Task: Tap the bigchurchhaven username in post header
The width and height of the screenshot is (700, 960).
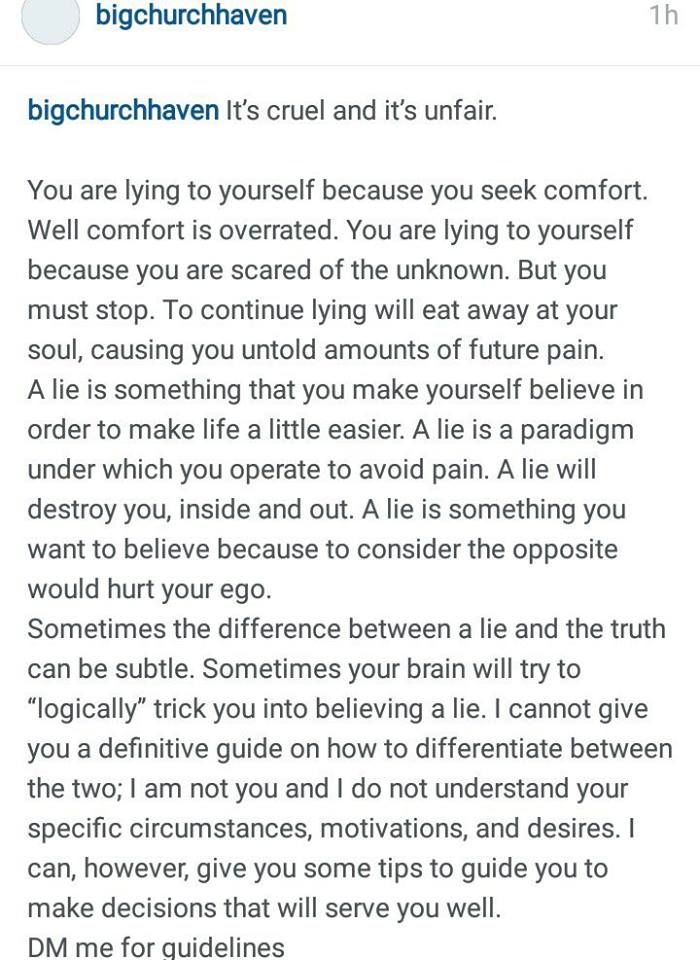Action: tap(191, 16)
